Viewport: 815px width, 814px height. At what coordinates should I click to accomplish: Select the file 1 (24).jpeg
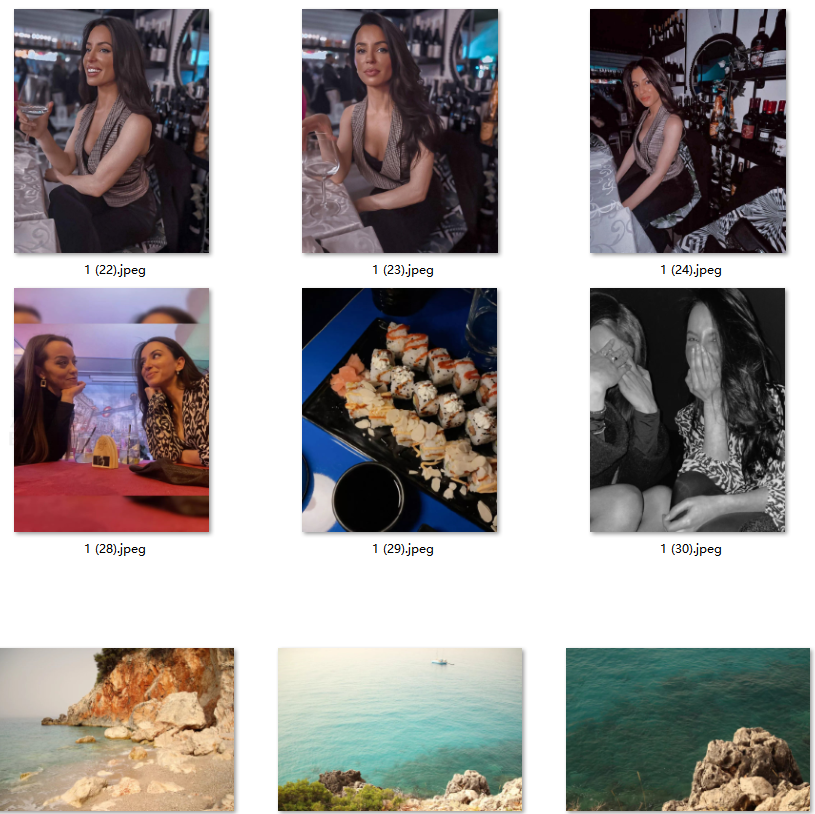click(x=688, y=131)
